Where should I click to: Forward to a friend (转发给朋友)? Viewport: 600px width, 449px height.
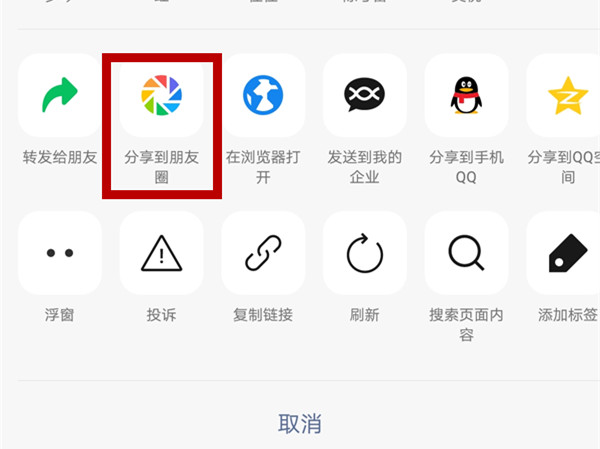pos(60,96)
